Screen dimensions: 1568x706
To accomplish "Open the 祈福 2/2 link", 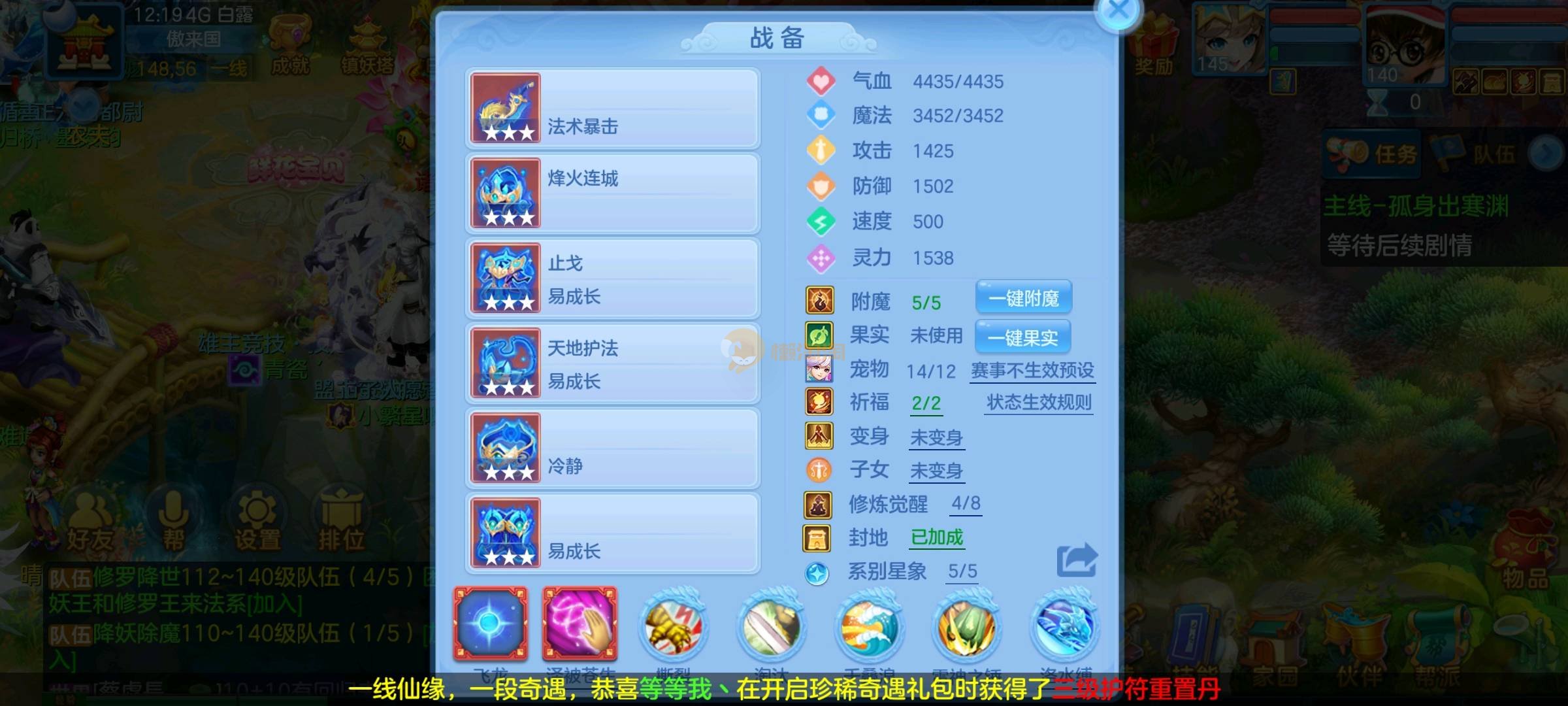I will [926, 403].
